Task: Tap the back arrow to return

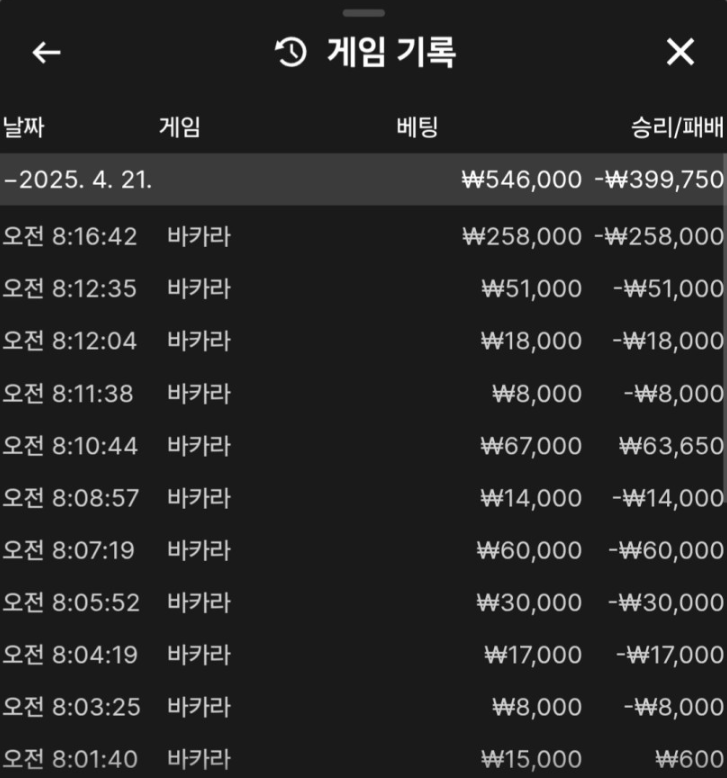Action: tap(44, 52)
